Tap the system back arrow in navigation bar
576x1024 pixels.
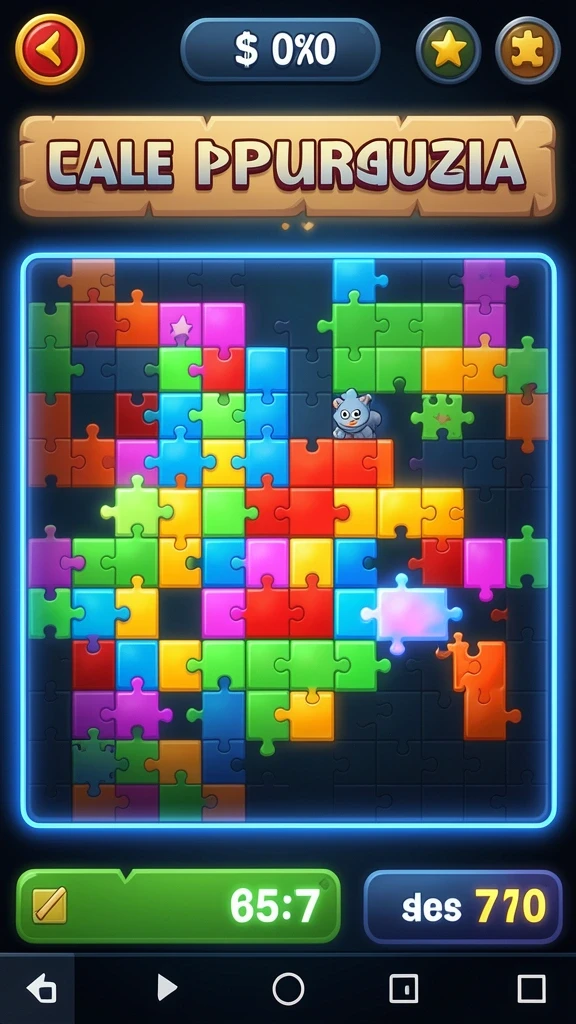pyautogui.click(x=40, y=989)
